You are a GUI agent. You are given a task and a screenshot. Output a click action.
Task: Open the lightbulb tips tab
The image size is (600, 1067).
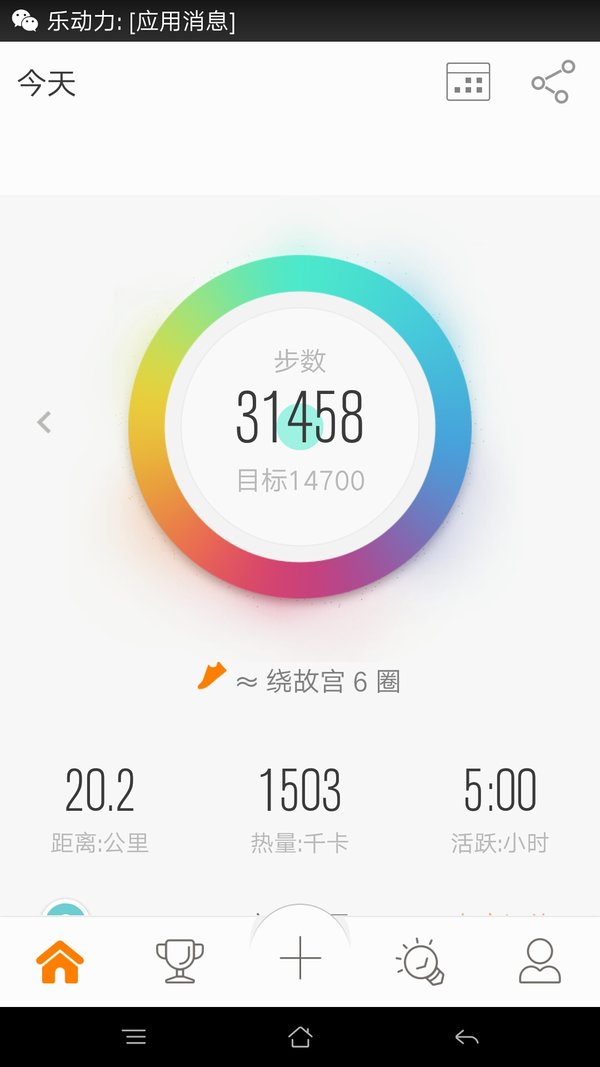coord(420,961)
